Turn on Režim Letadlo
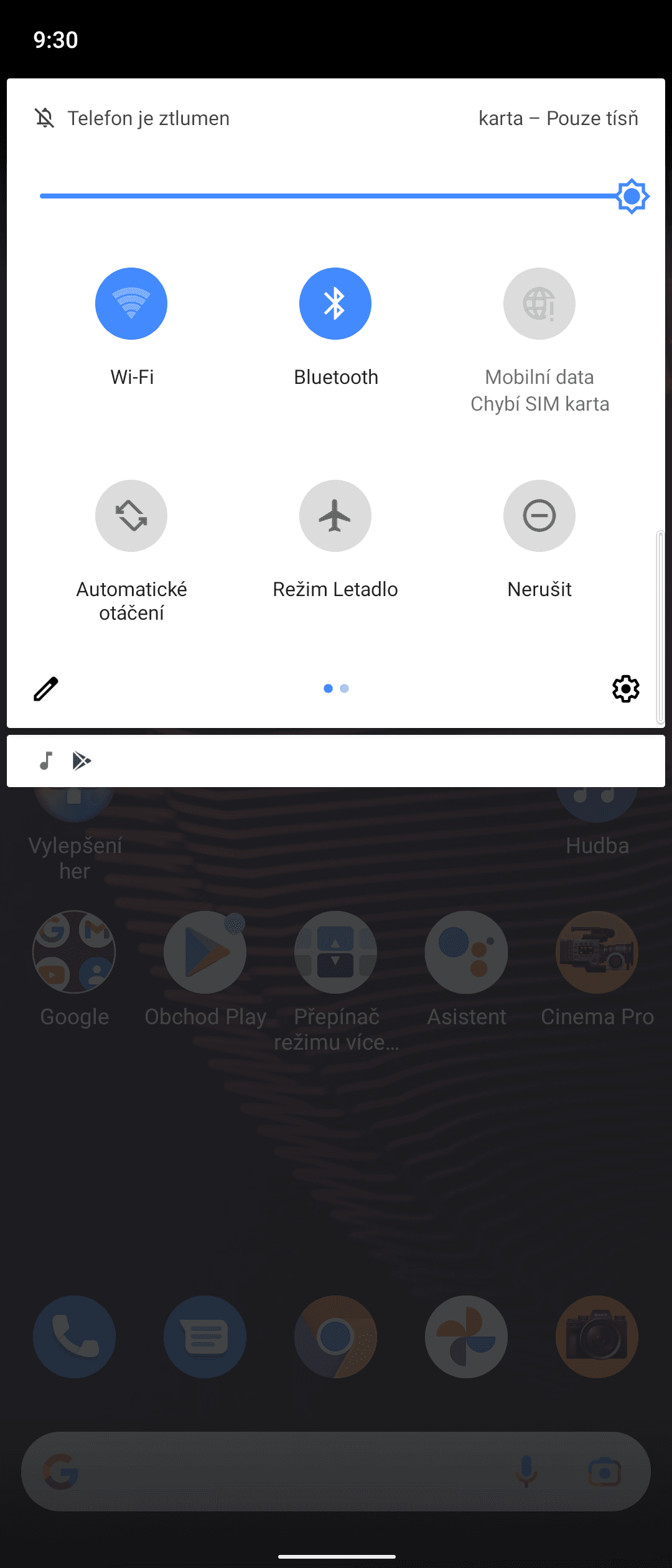 335,516
